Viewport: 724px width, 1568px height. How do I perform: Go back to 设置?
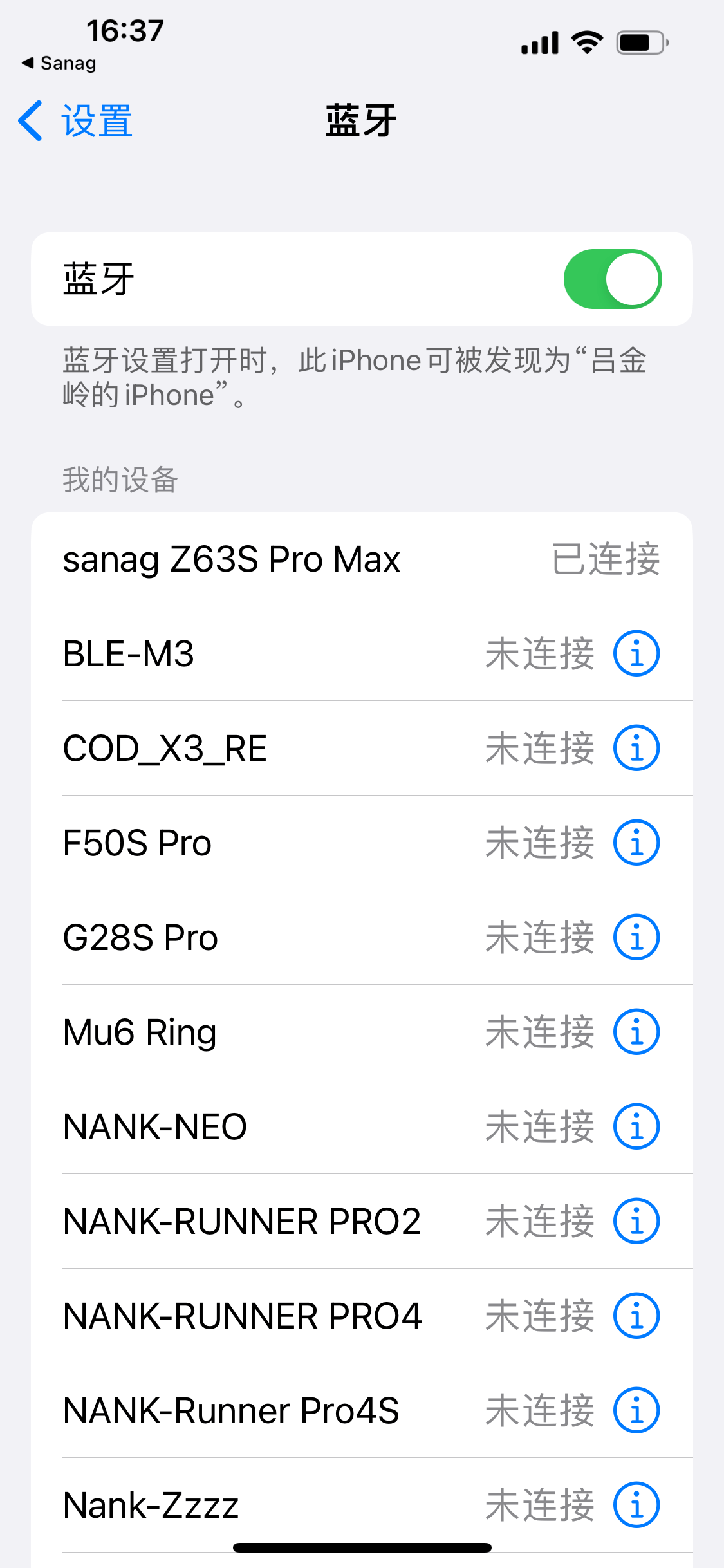coord(75,121)
